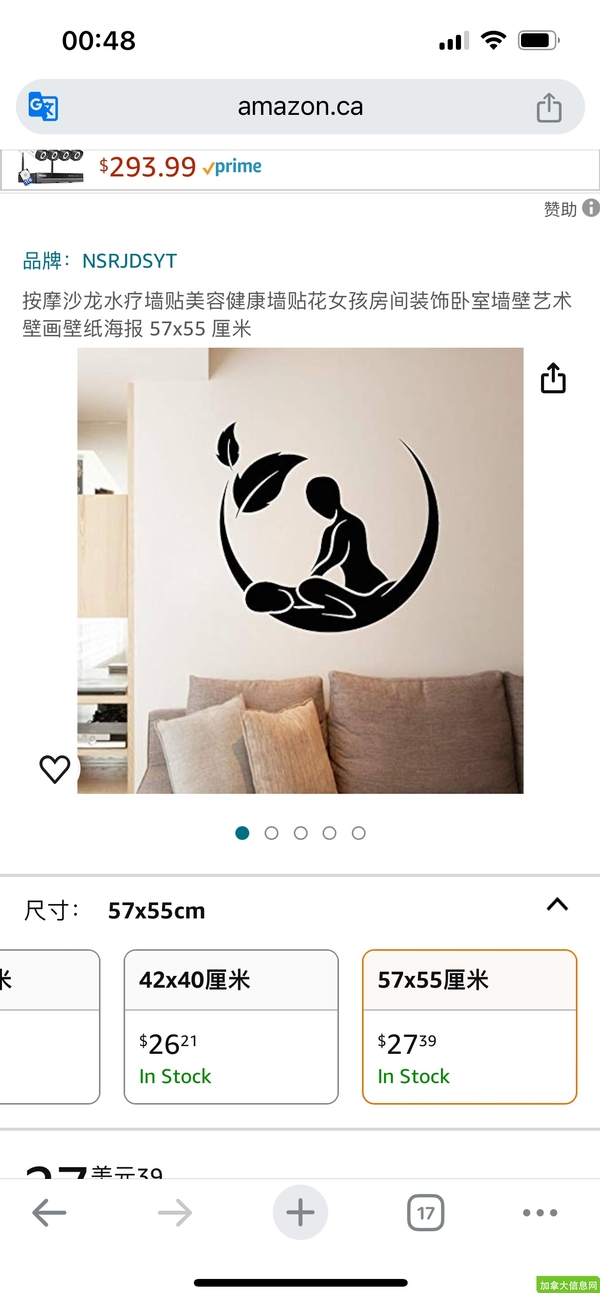Open the browser's more options menu
The image size is (600, 1293).
point(540,1213)
